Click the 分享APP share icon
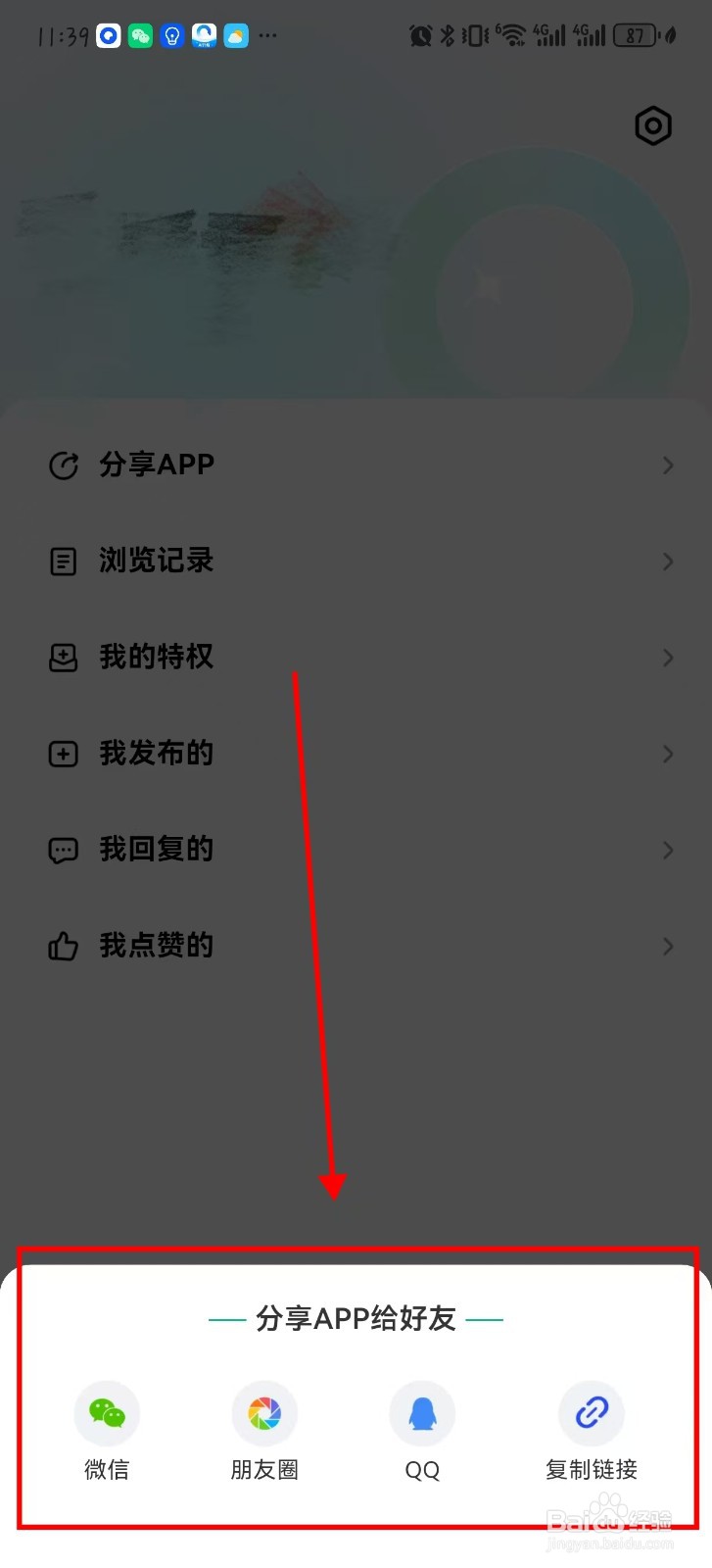The width and height of the screenshot is (712, 1568). pyautogui.click(x=63, y=465)
